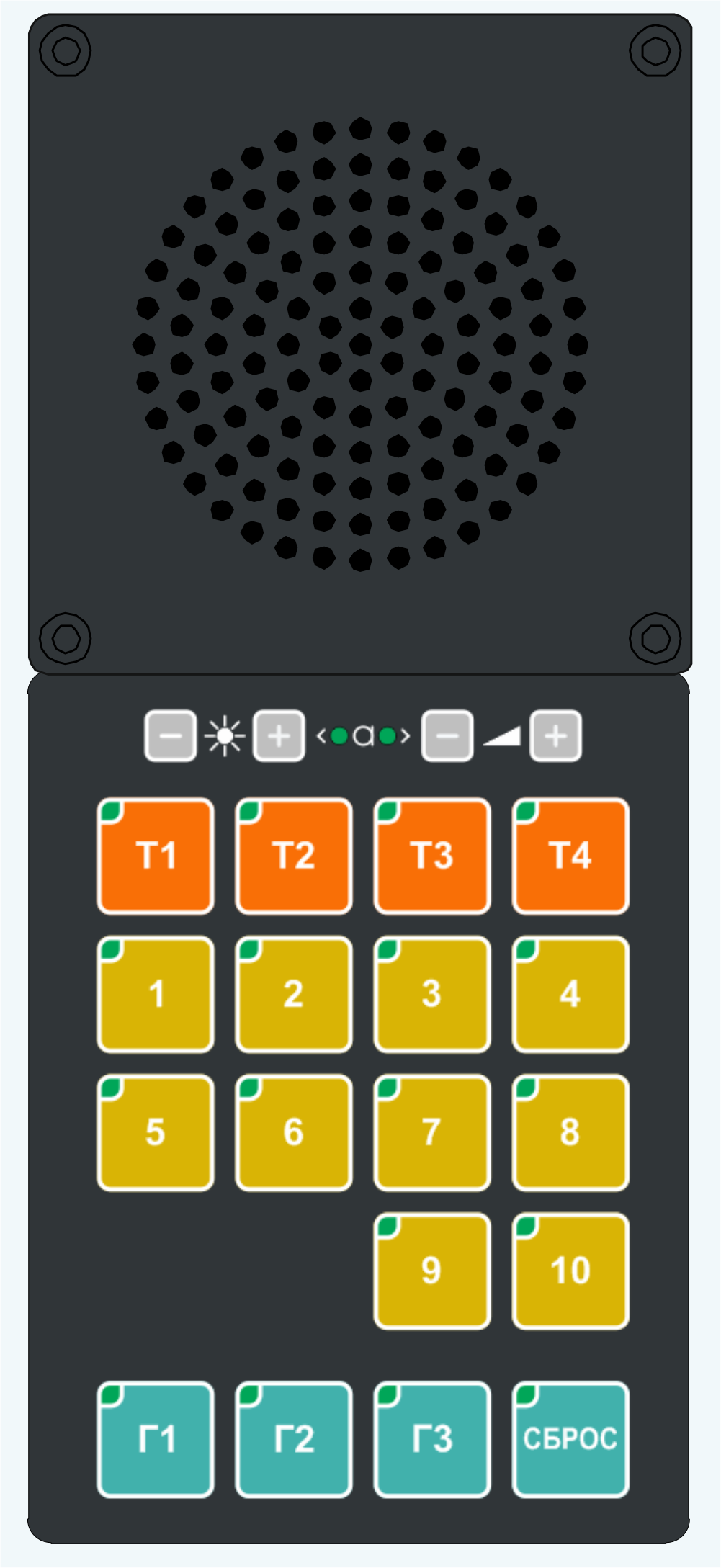Hit the T4 key

pyautogui.click(x=570, y=856)
